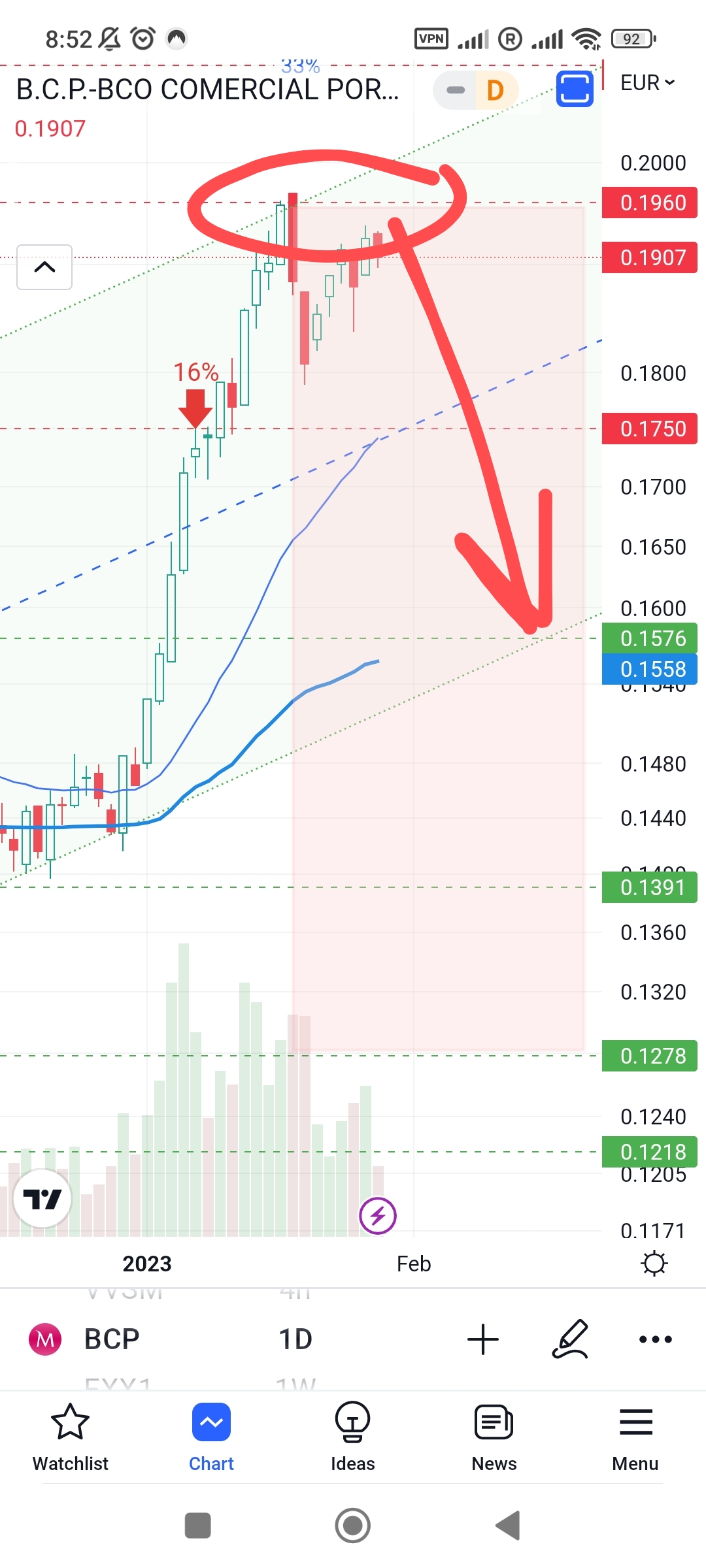Screen dimensions: 706x1568
Task: Open the lightning flash events icon
Action: pos(378,1216)
